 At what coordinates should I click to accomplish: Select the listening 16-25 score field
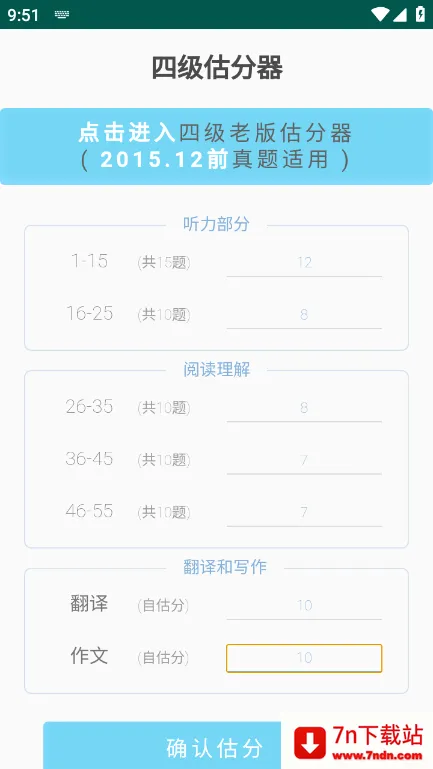point(304,314)
